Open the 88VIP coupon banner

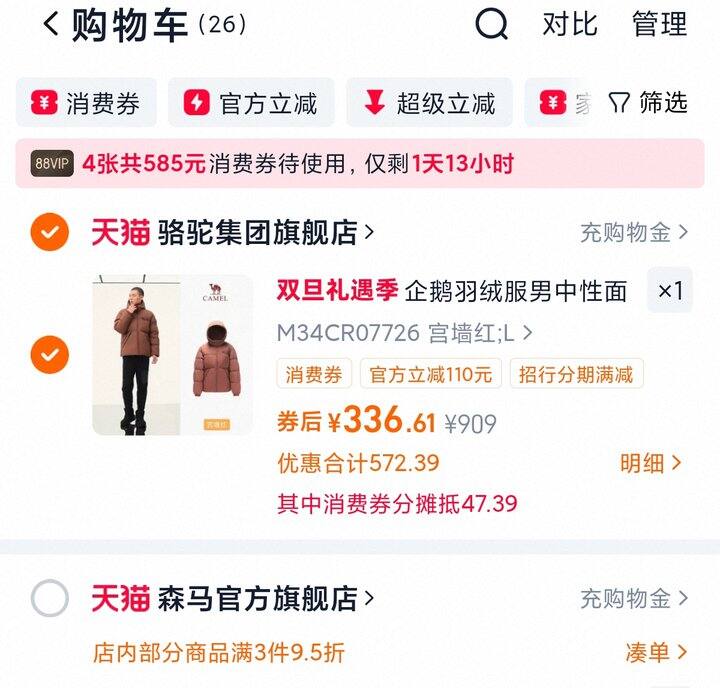(359, 163)
